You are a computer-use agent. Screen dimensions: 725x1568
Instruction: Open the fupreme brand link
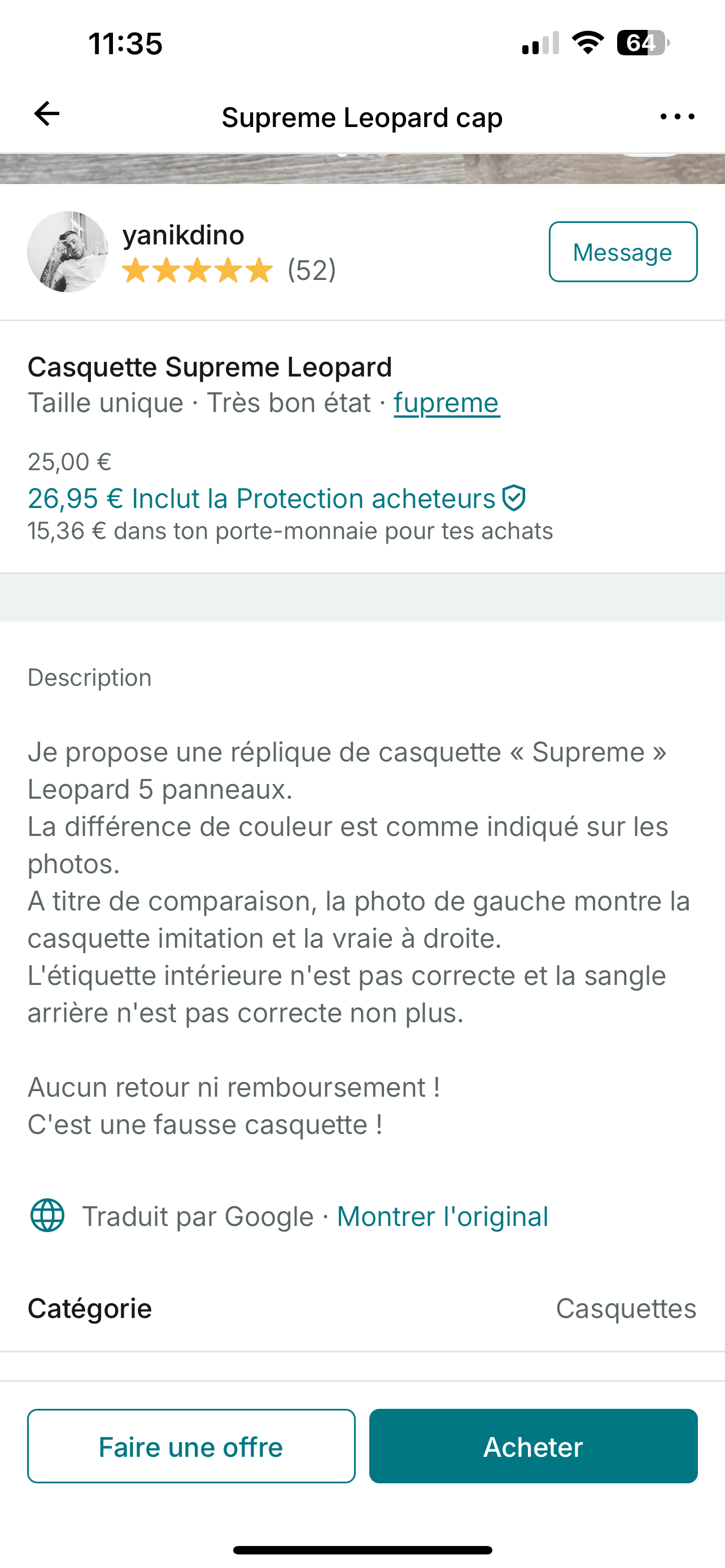pos(447,402)
